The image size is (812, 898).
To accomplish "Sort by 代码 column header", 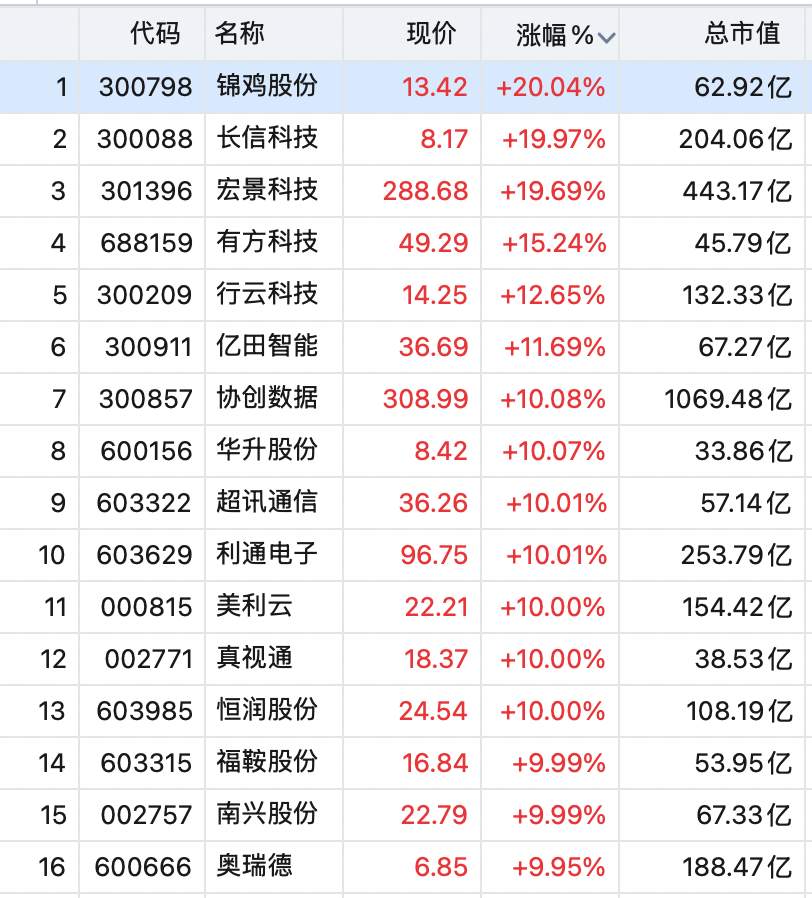I will coord(155,34).
